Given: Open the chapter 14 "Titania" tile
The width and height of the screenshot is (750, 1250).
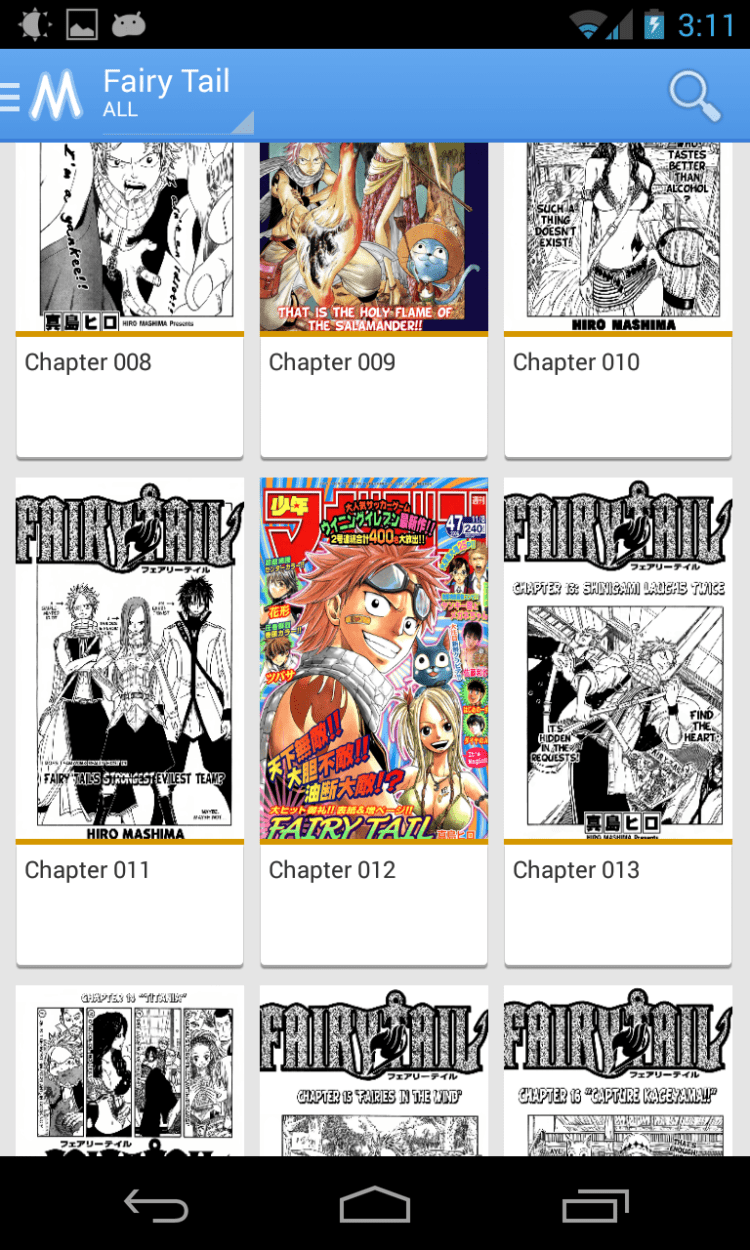Looking at the screenshot, I should 129,1070.
